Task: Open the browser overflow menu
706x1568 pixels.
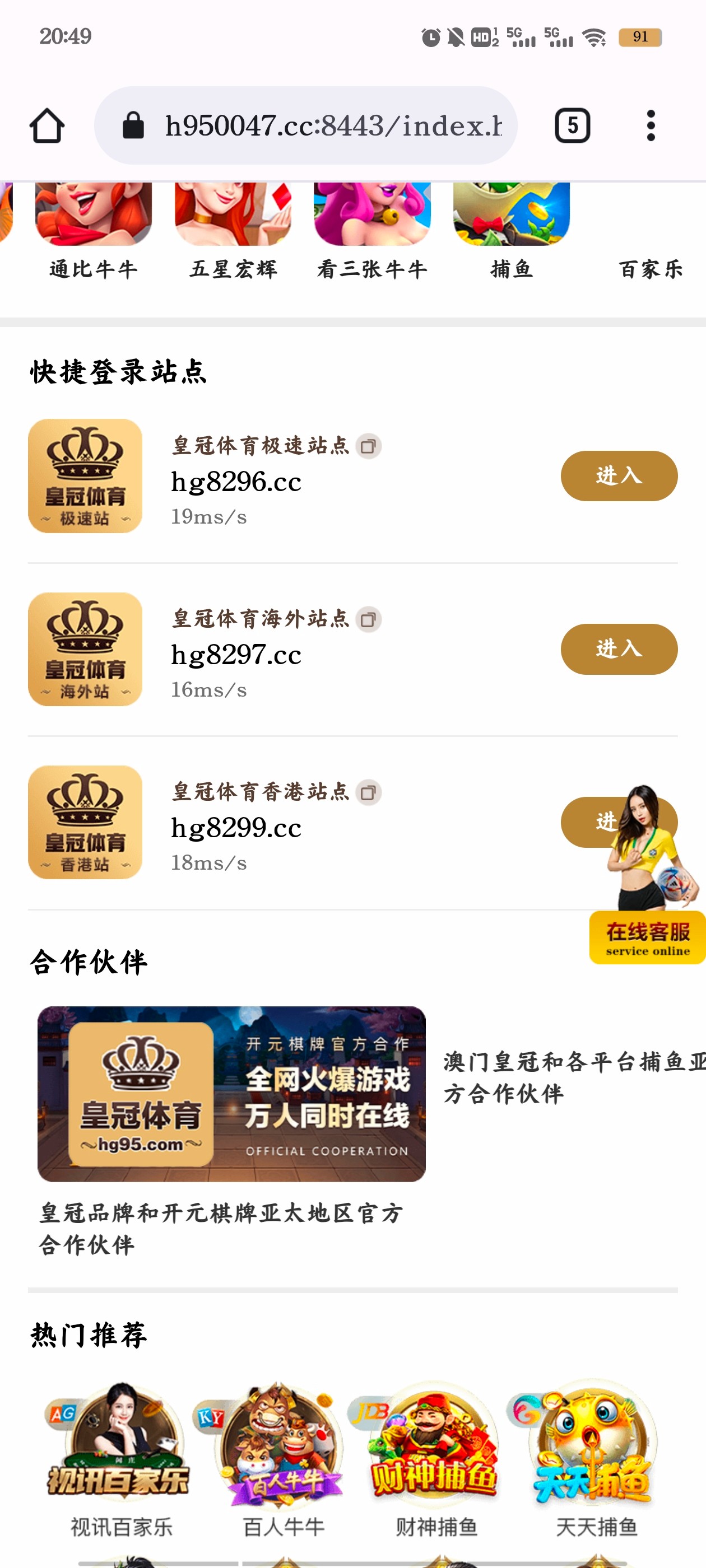Action: tap(651, 126)
